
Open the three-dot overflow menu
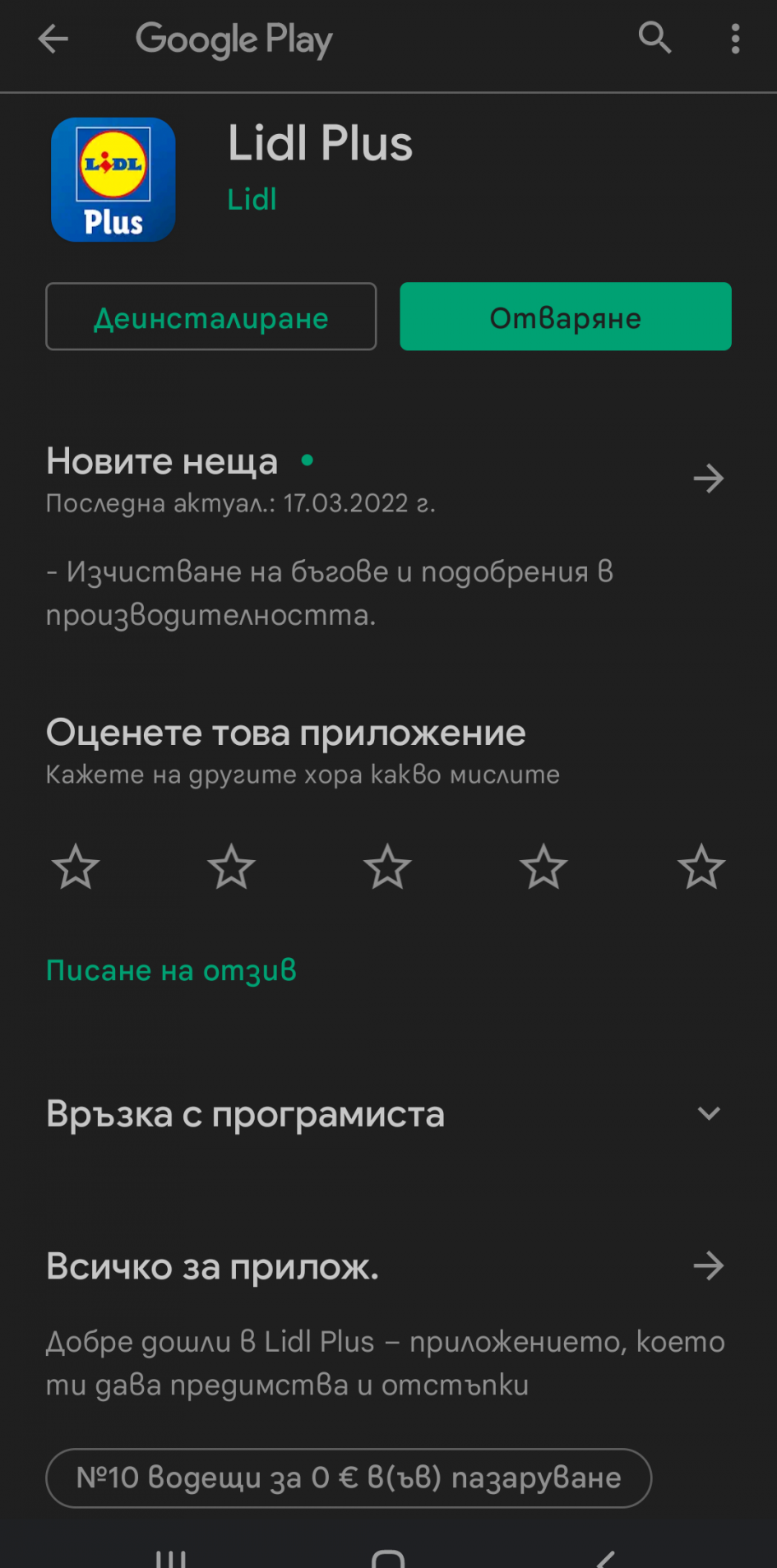[x=735, y=39]
